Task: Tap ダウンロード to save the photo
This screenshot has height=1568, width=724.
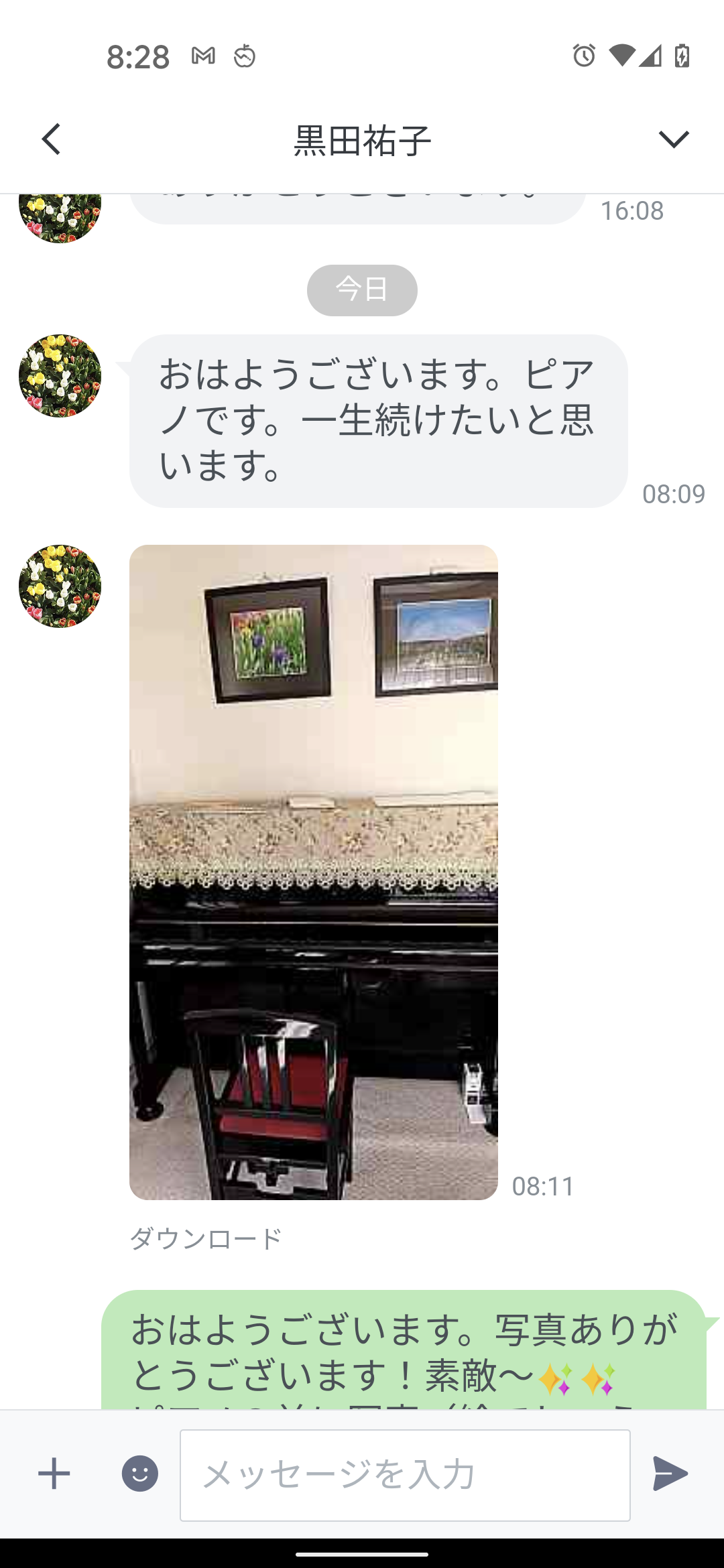Action: 206,1238
